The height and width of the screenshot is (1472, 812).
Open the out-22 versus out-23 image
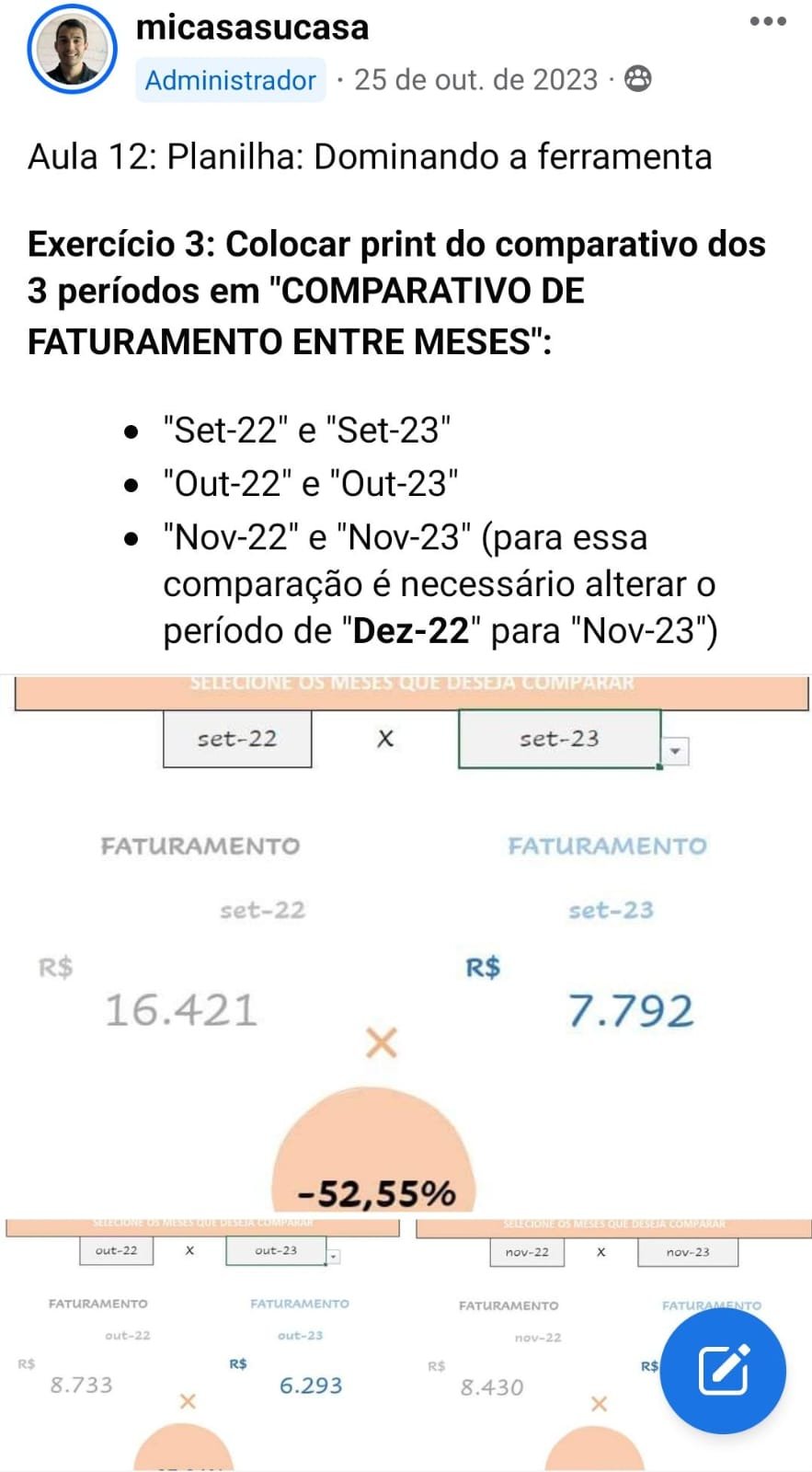201,1343
